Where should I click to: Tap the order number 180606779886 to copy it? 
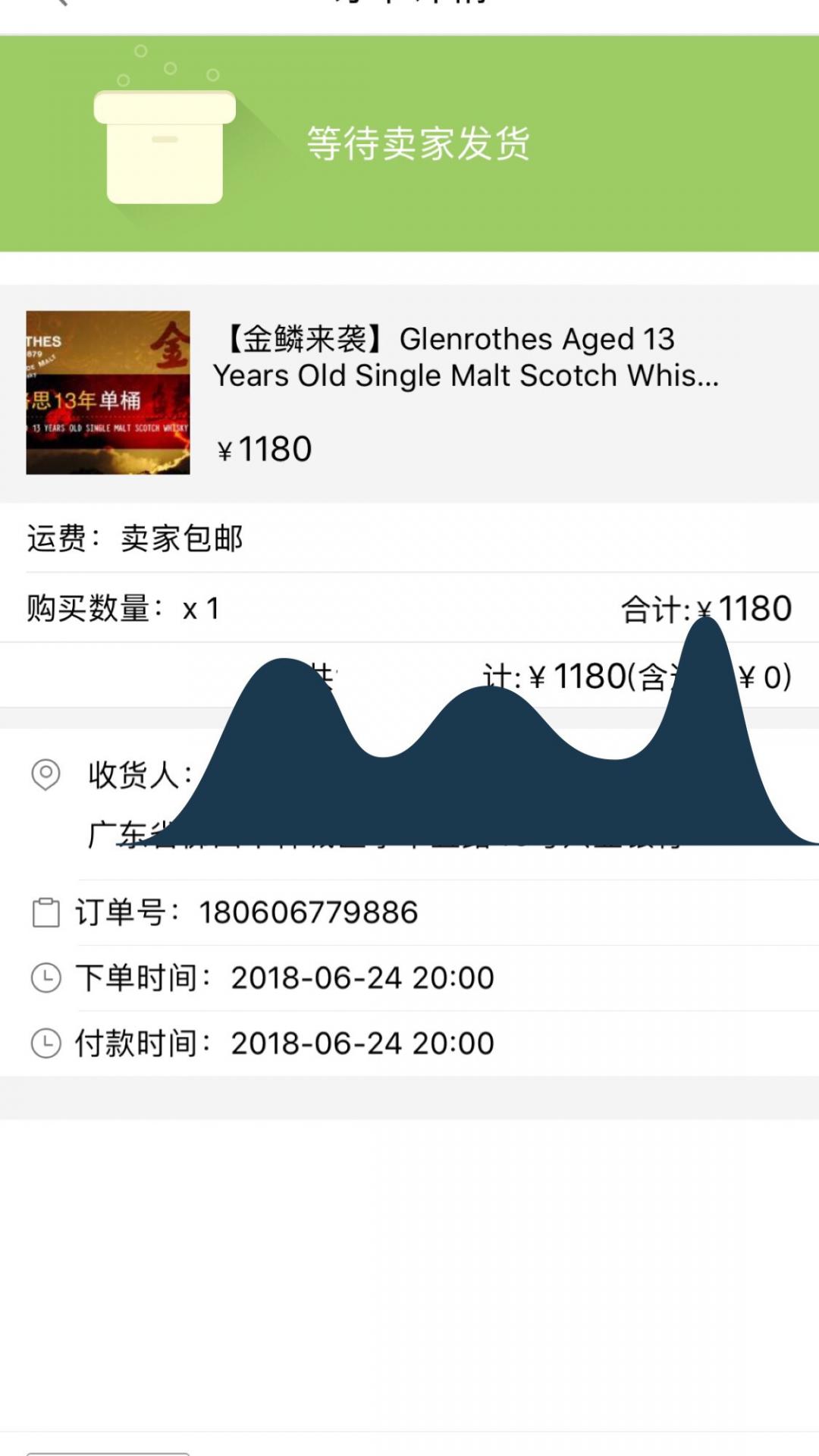pyautogui.click(x=307, y=914)
